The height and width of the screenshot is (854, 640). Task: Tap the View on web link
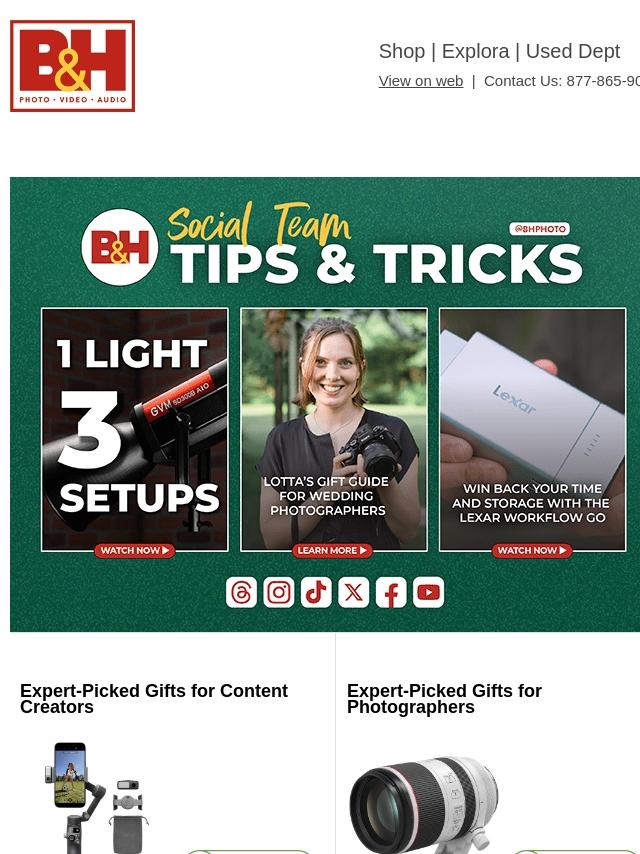click(x=420, y=81)
